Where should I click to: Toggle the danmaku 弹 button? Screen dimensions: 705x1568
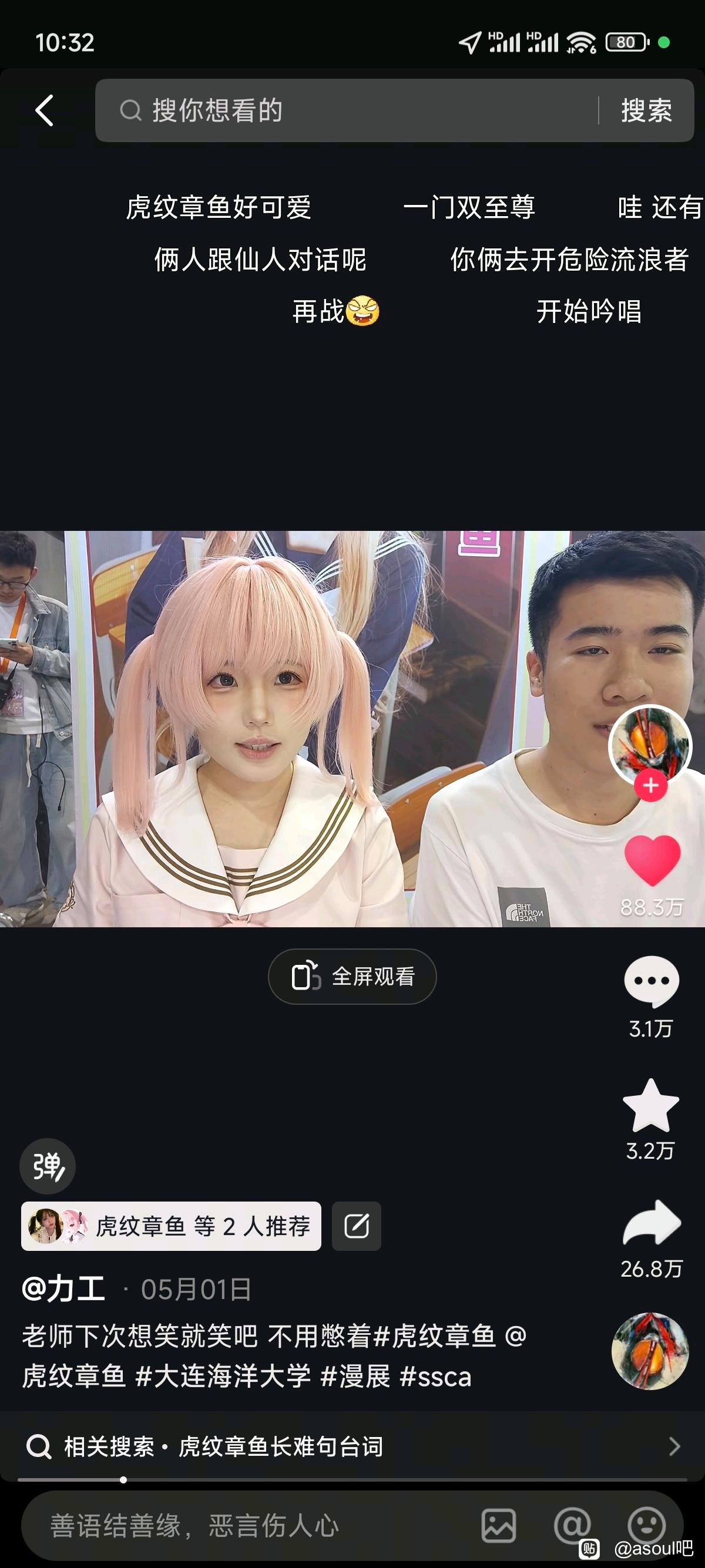pos(48,1166)
